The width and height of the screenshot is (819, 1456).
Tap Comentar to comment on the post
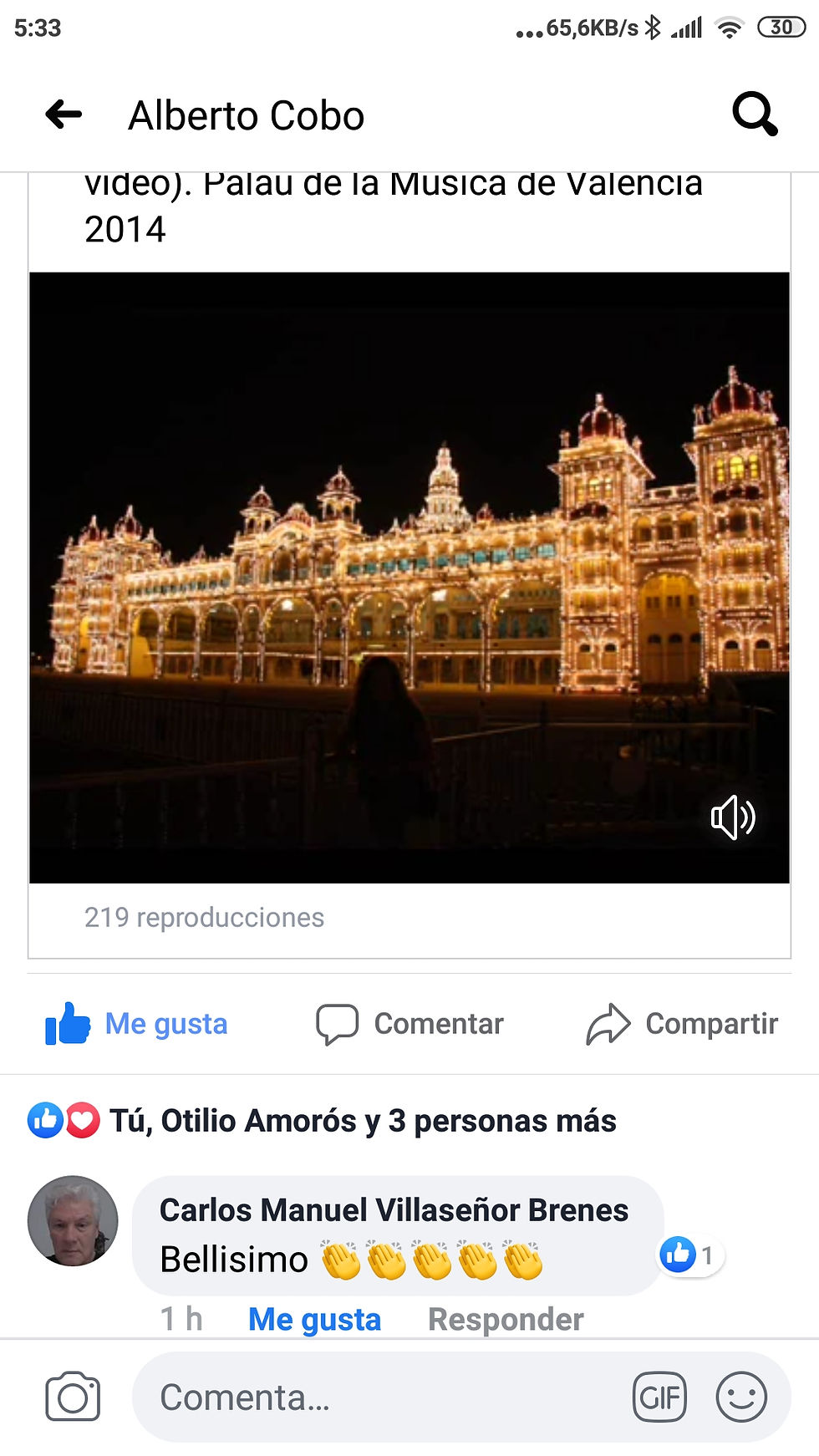tap(410, 1024)
